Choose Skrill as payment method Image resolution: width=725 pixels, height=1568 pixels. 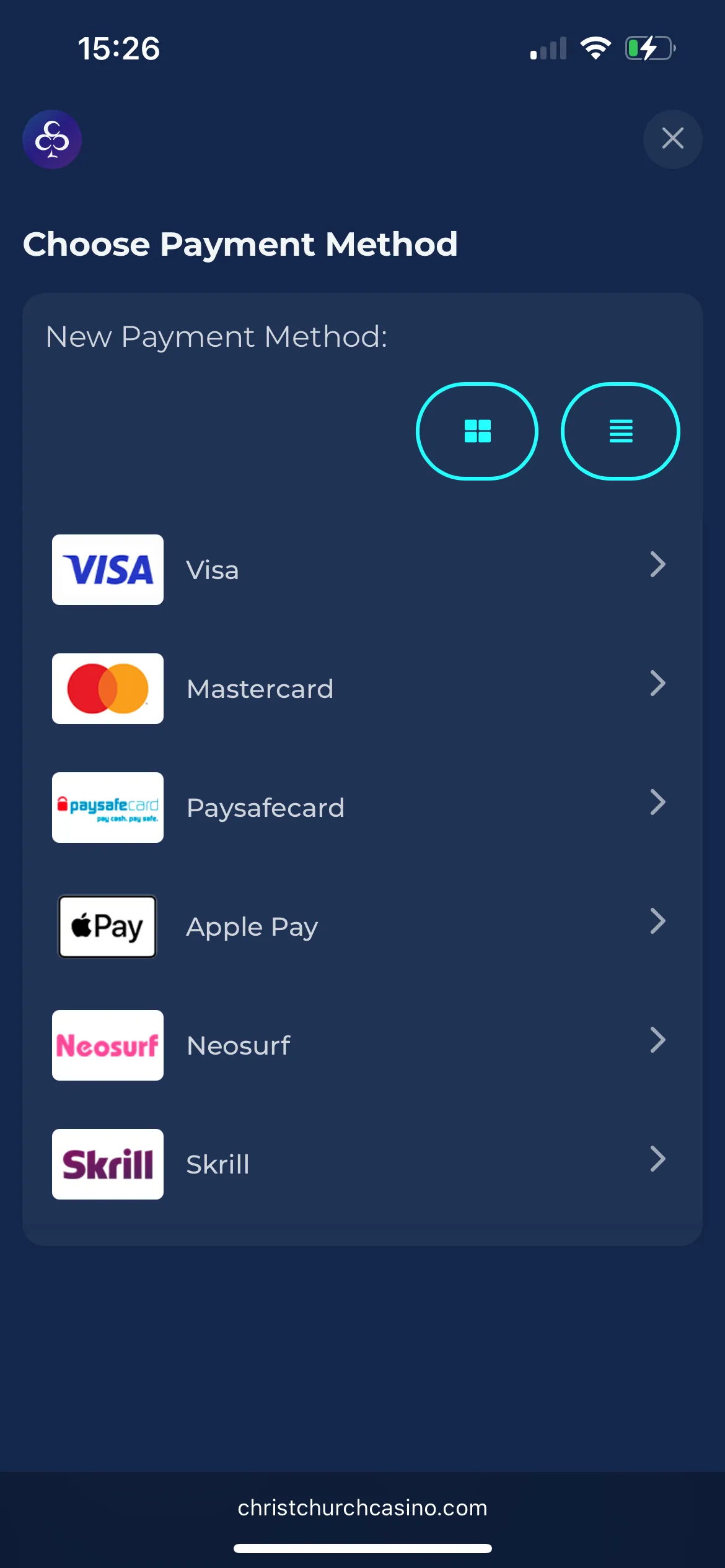point(359,1164)
